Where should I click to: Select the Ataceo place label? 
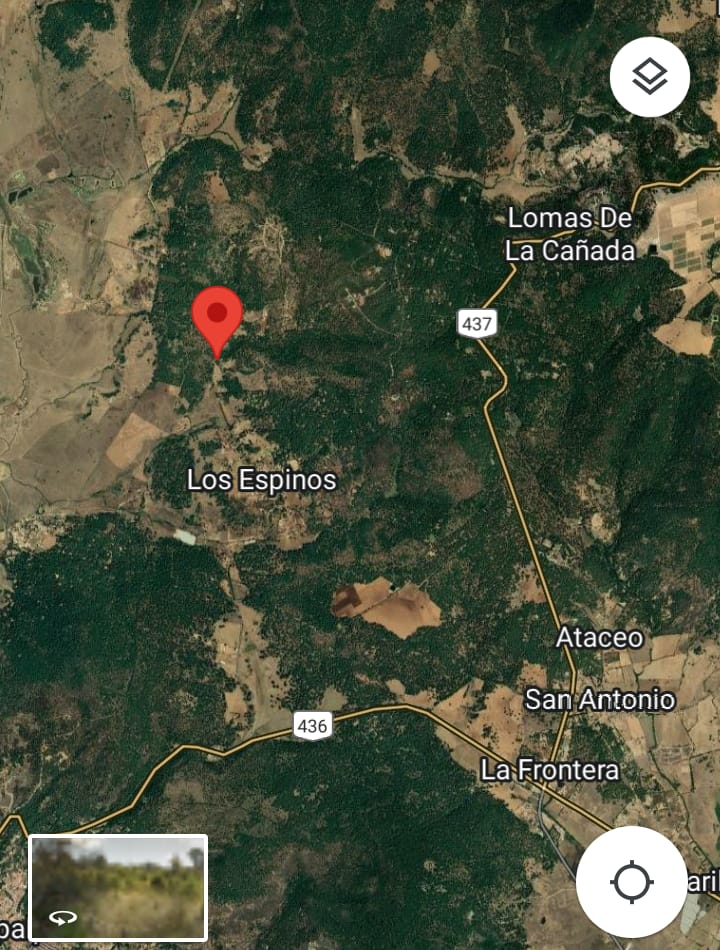pyautogui.click(x=600, y=638)
